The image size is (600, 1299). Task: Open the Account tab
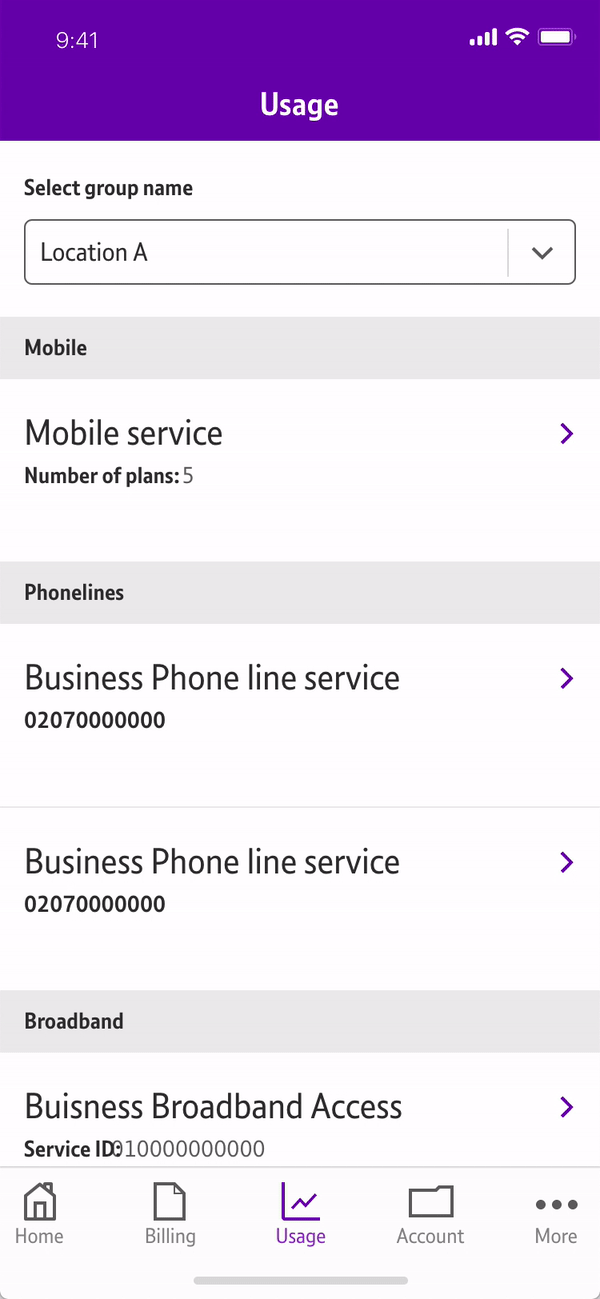tap(430, 1213)
